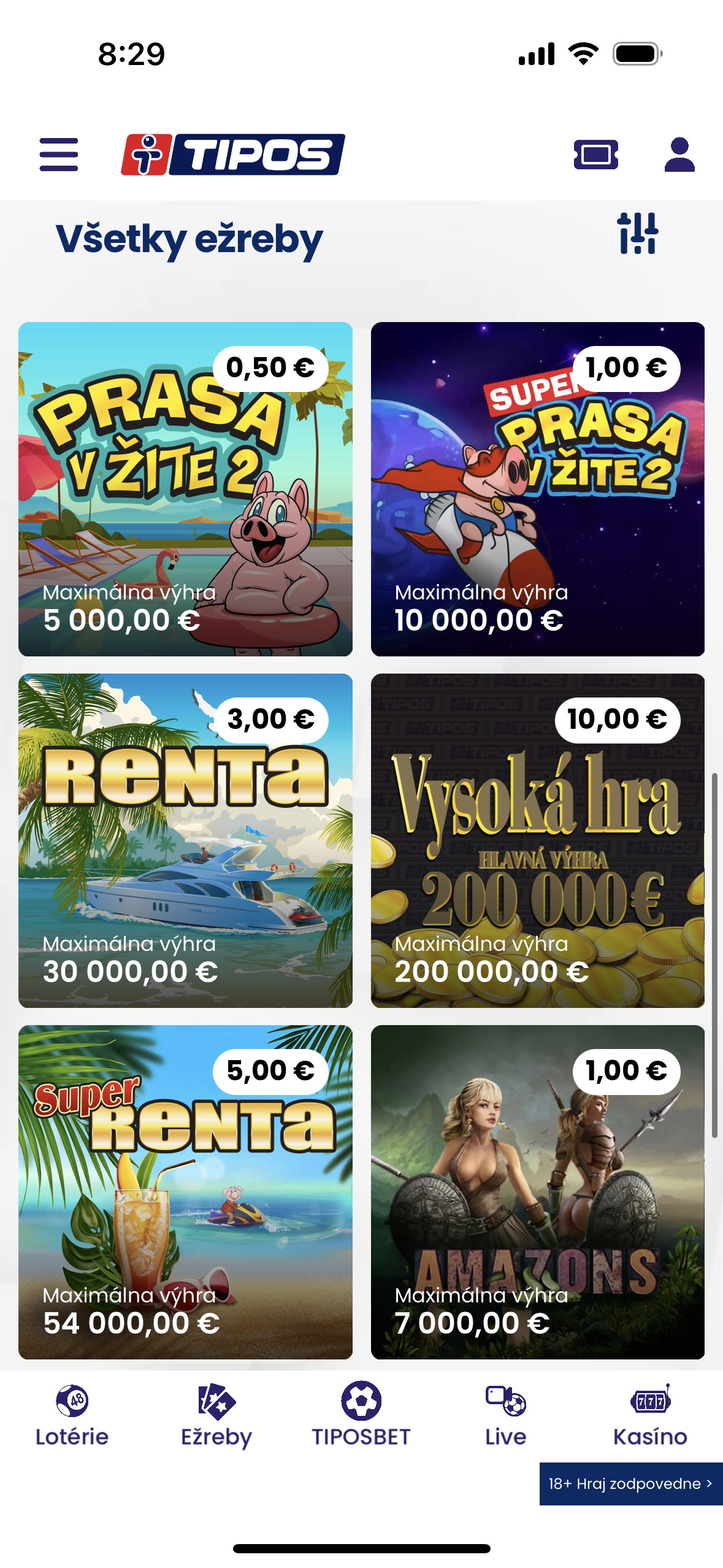723x1568 pixels.
Task: Open the 18+ Hraj zodpovedne link
Action: click(630, 1483)
